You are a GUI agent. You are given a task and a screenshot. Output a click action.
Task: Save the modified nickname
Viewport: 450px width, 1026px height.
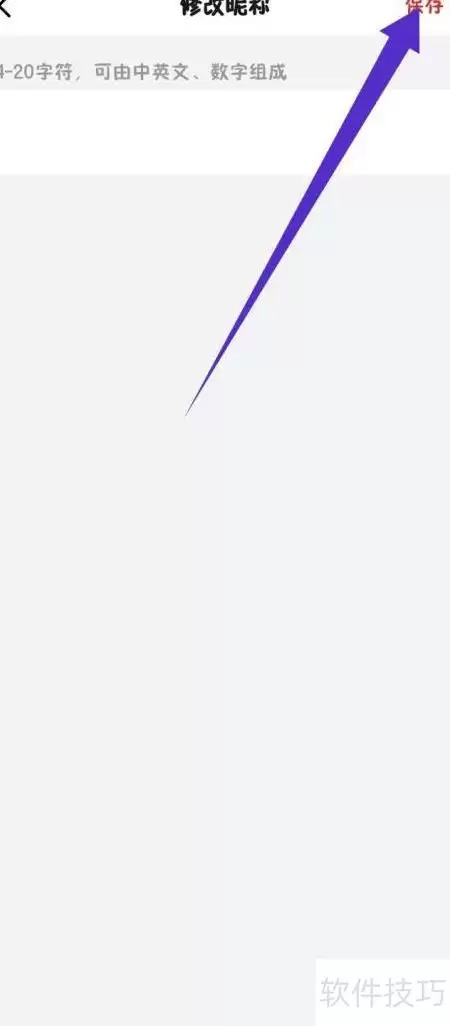click(x=425, y=7)
